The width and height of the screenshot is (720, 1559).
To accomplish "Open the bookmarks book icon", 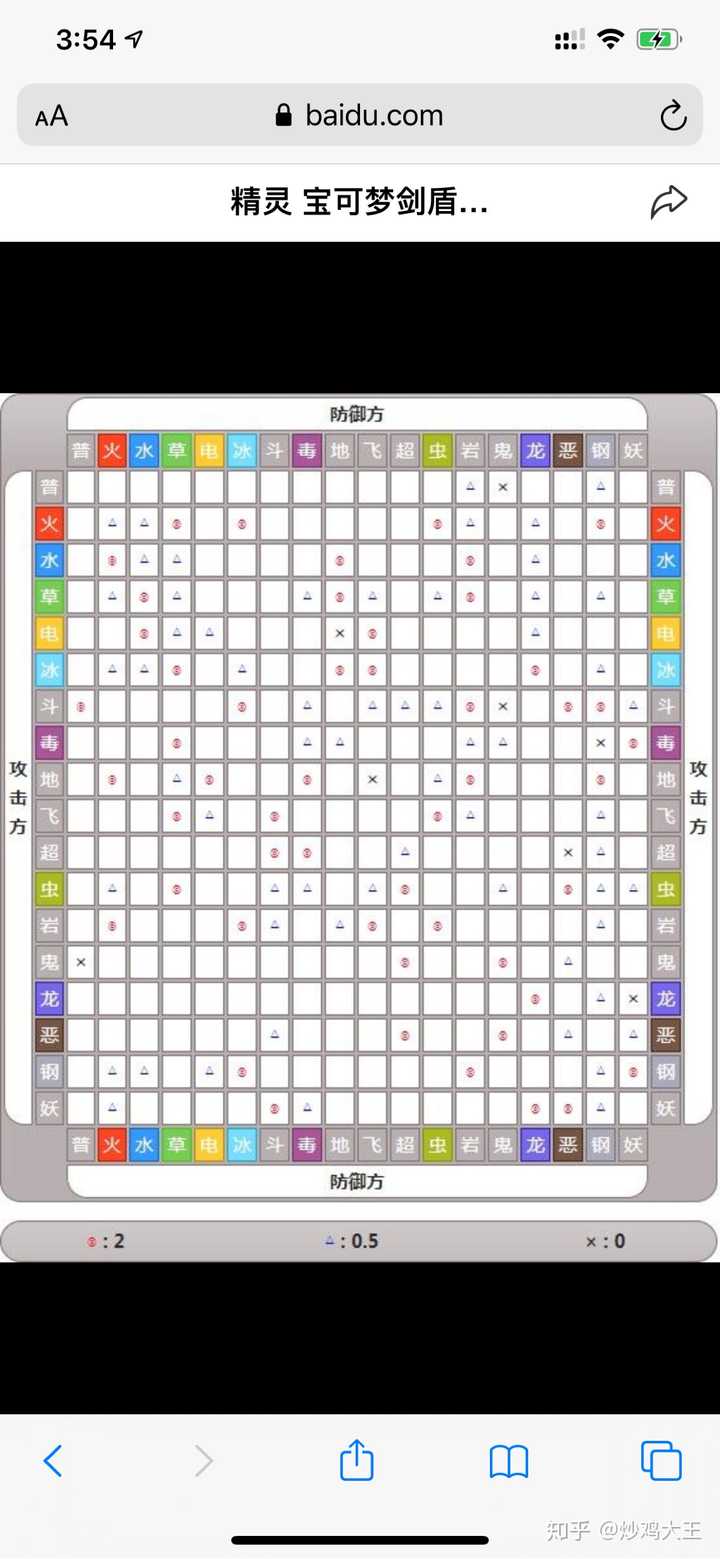I will click(508, 1461).
